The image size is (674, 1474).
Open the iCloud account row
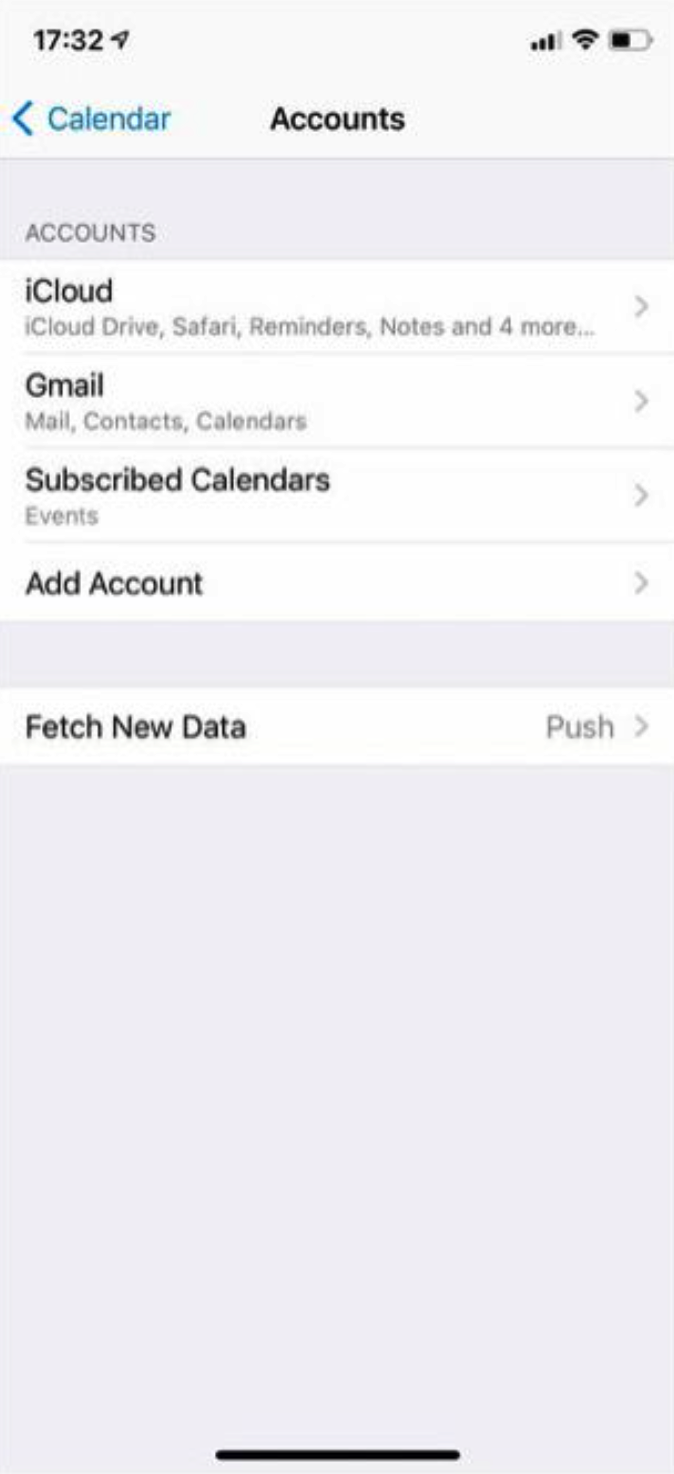337,306
